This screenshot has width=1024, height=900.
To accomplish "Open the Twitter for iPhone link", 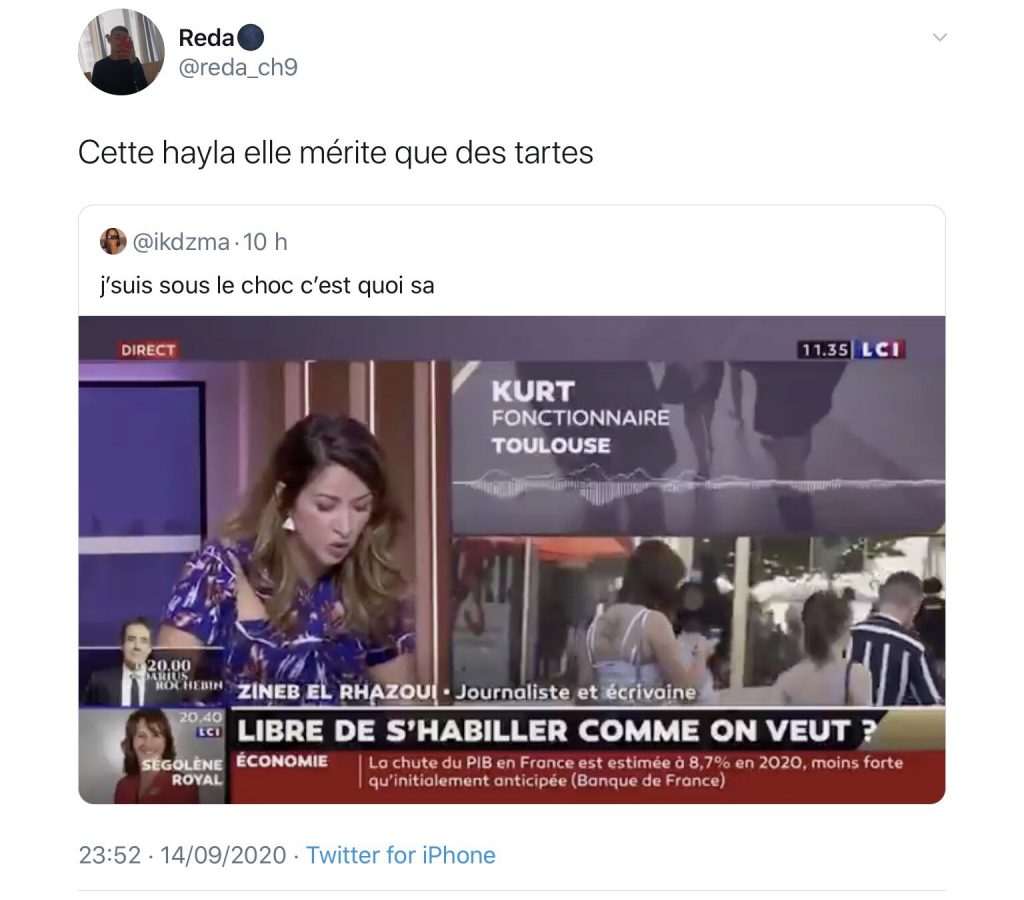I will click(400, 855).
